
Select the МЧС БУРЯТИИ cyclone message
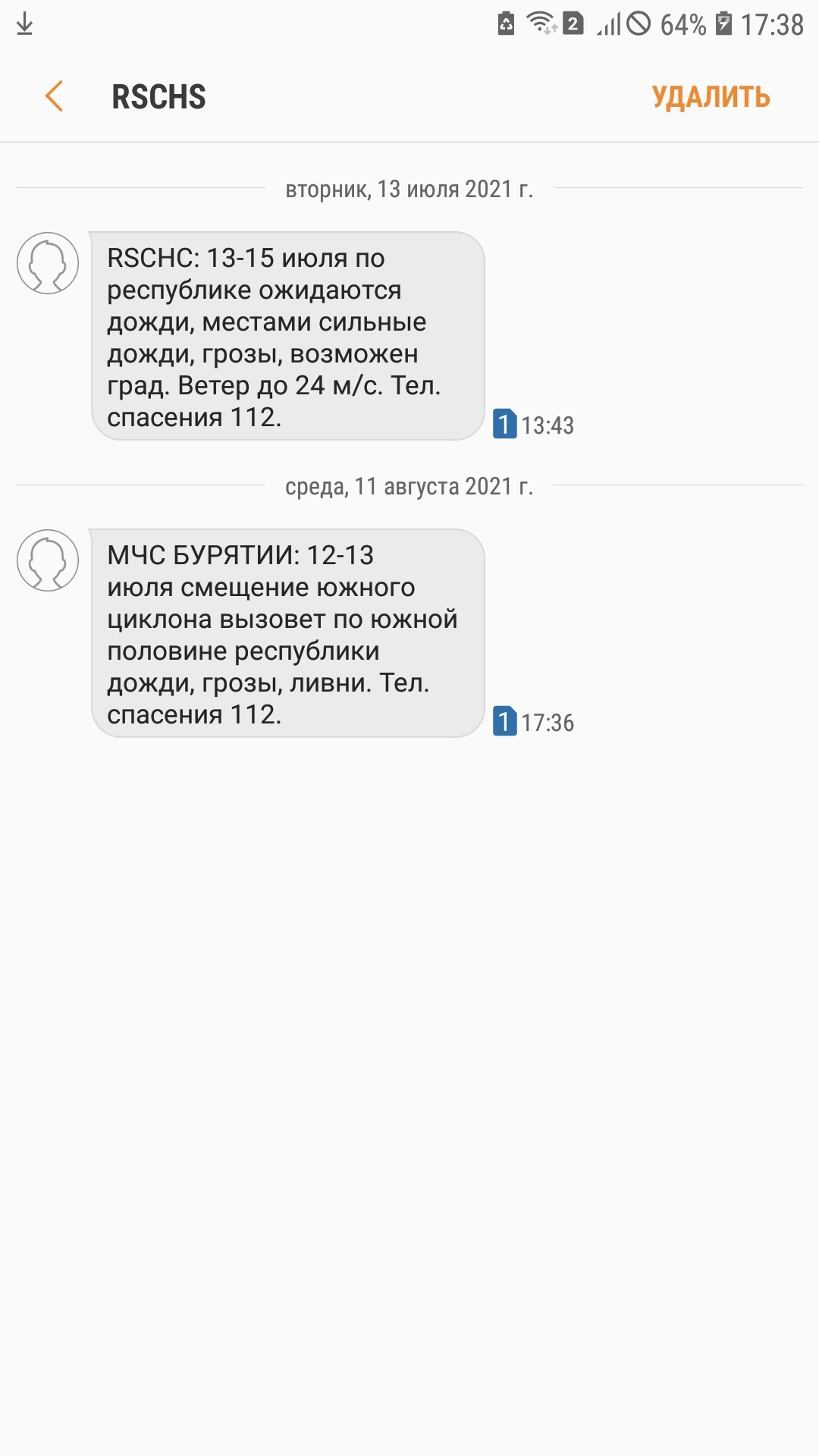(287, 633)
